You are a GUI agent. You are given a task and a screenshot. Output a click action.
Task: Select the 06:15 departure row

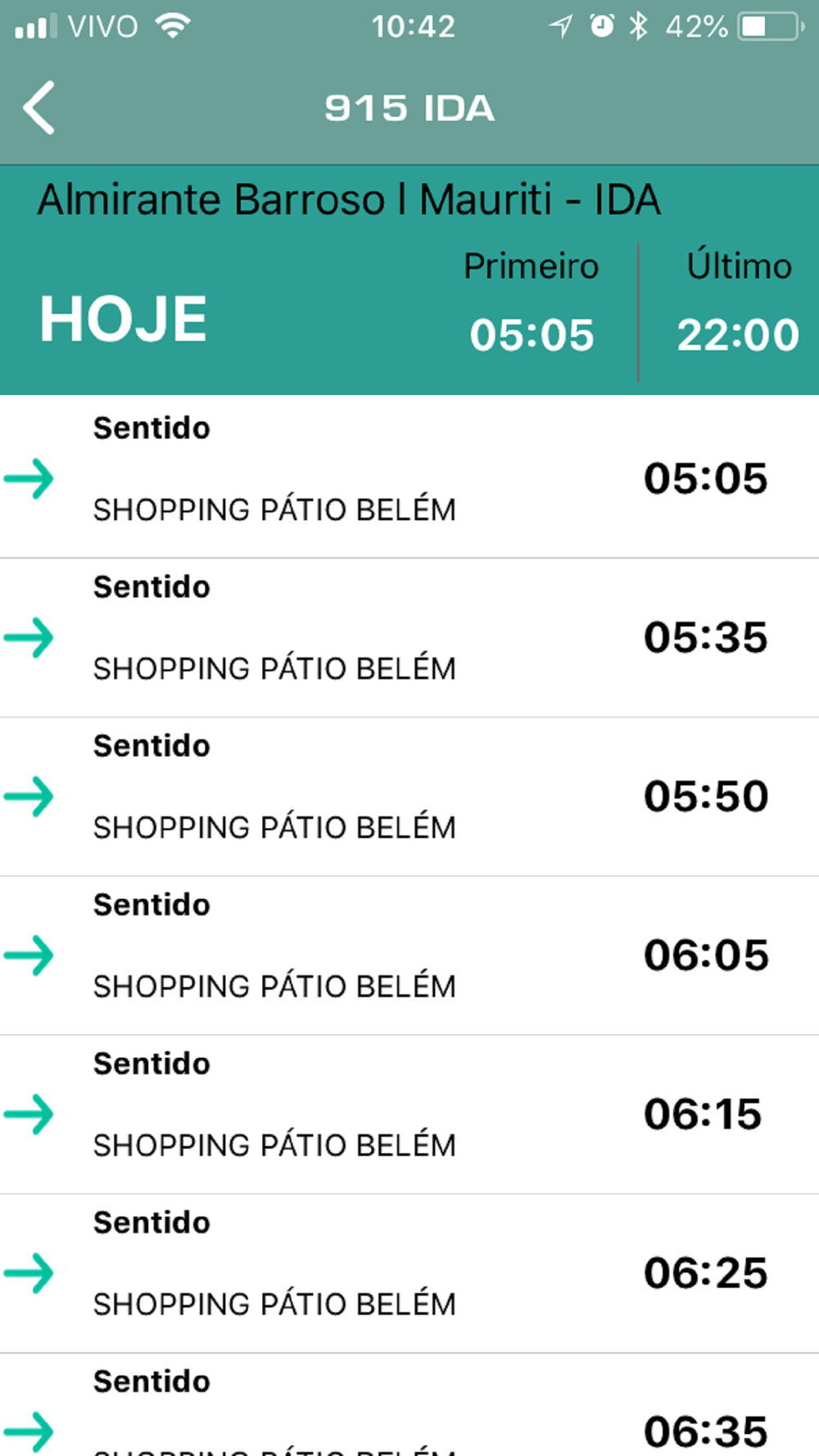pos(409,1115)
